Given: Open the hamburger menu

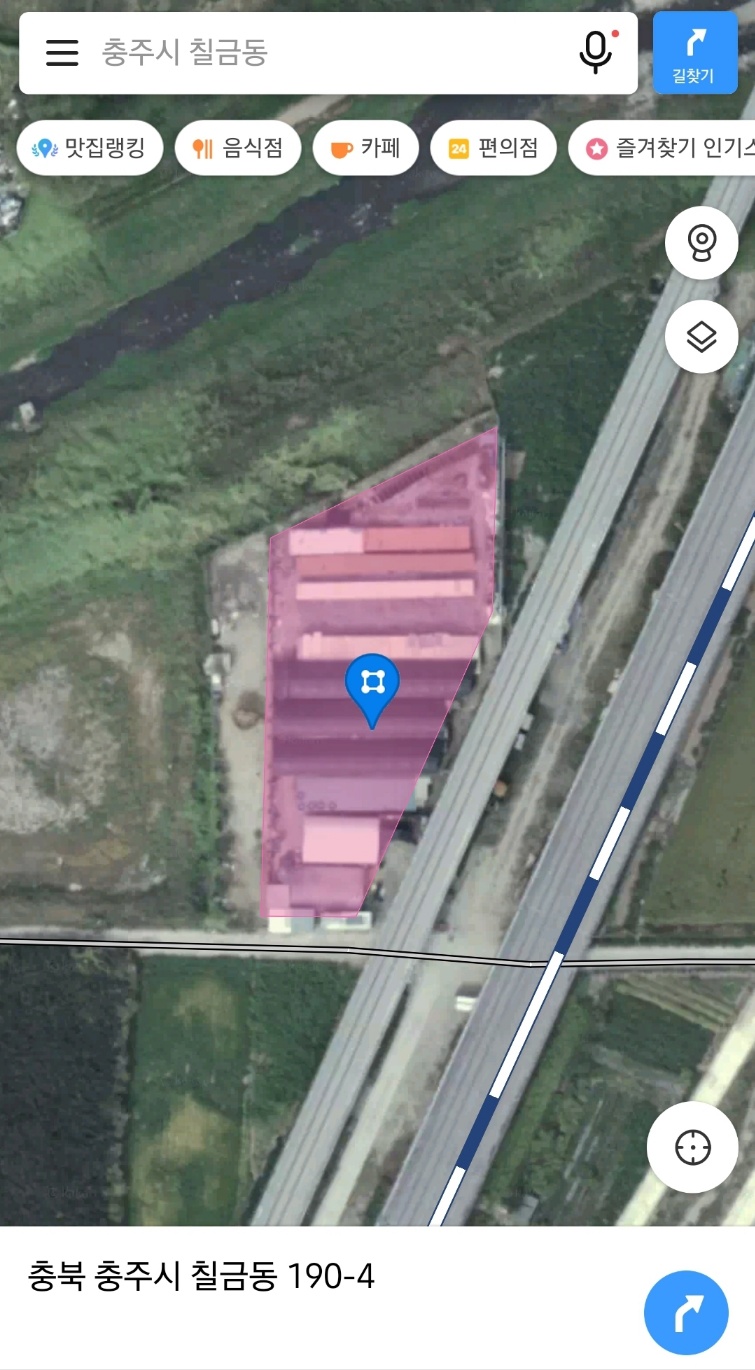Looking at the screenshot, I should pyautogui.click(x=62, y=53).
